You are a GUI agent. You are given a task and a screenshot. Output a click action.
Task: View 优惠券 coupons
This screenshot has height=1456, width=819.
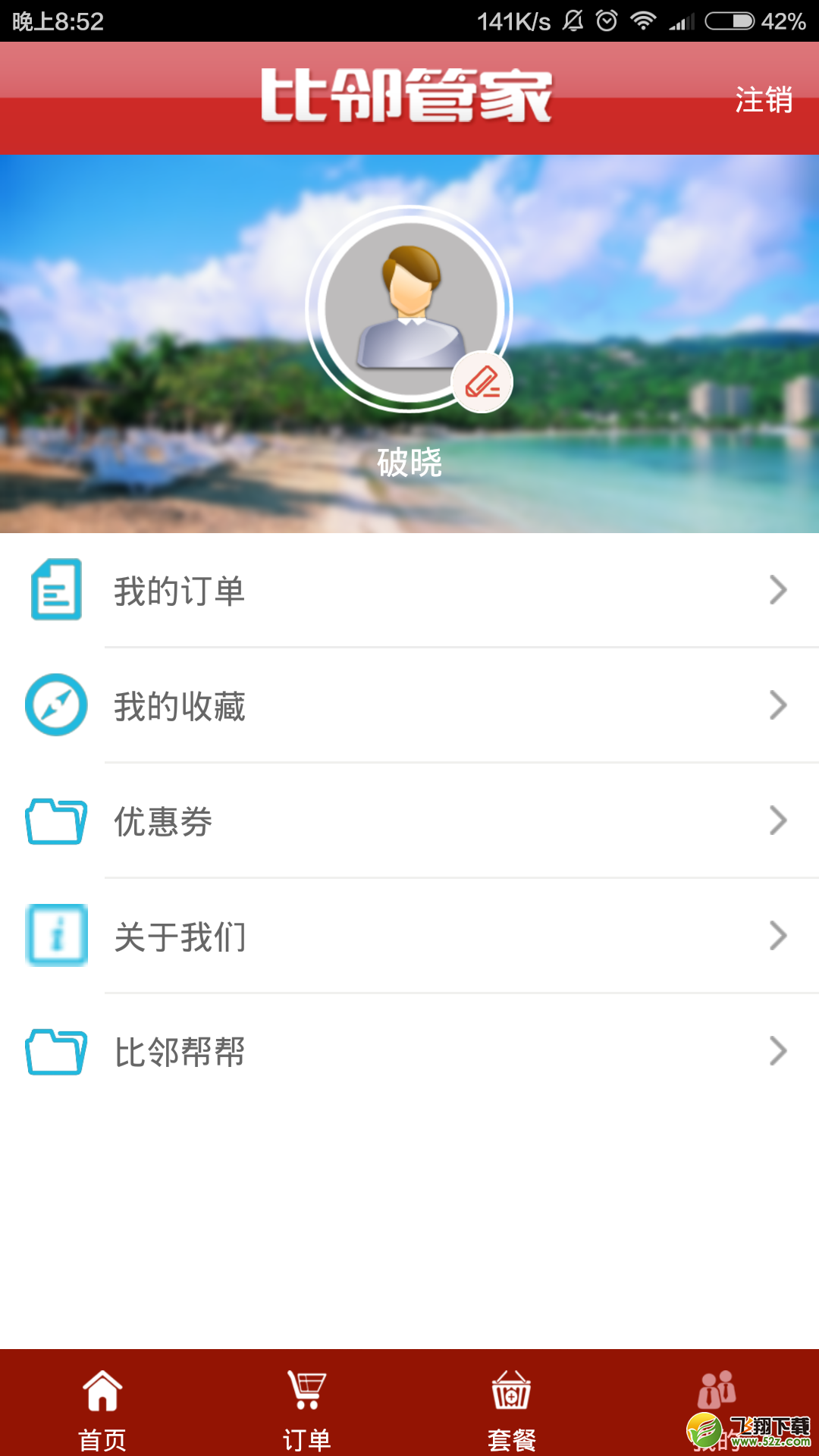pos(409,821)
